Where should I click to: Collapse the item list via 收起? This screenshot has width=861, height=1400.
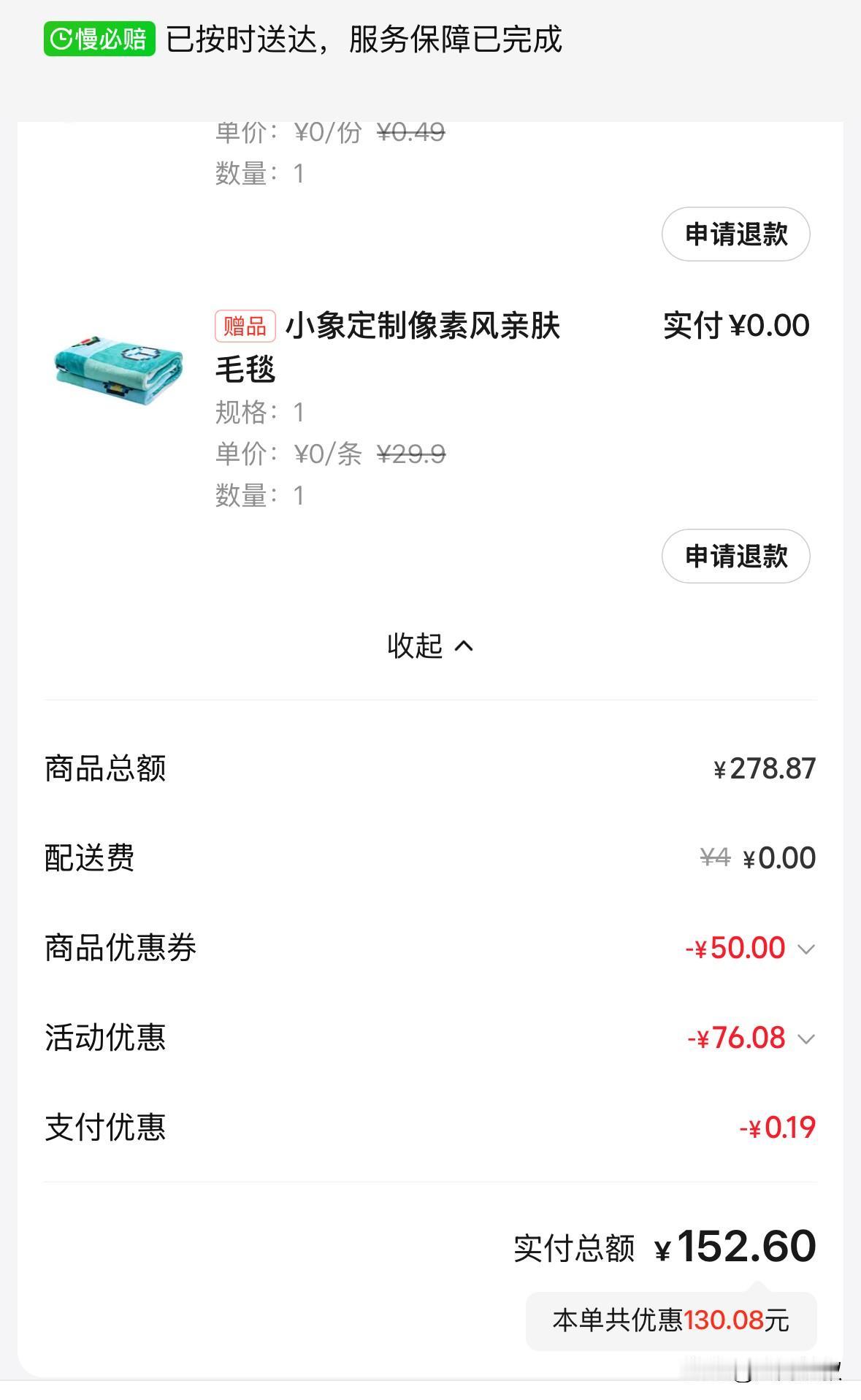[x=430, y=646]
